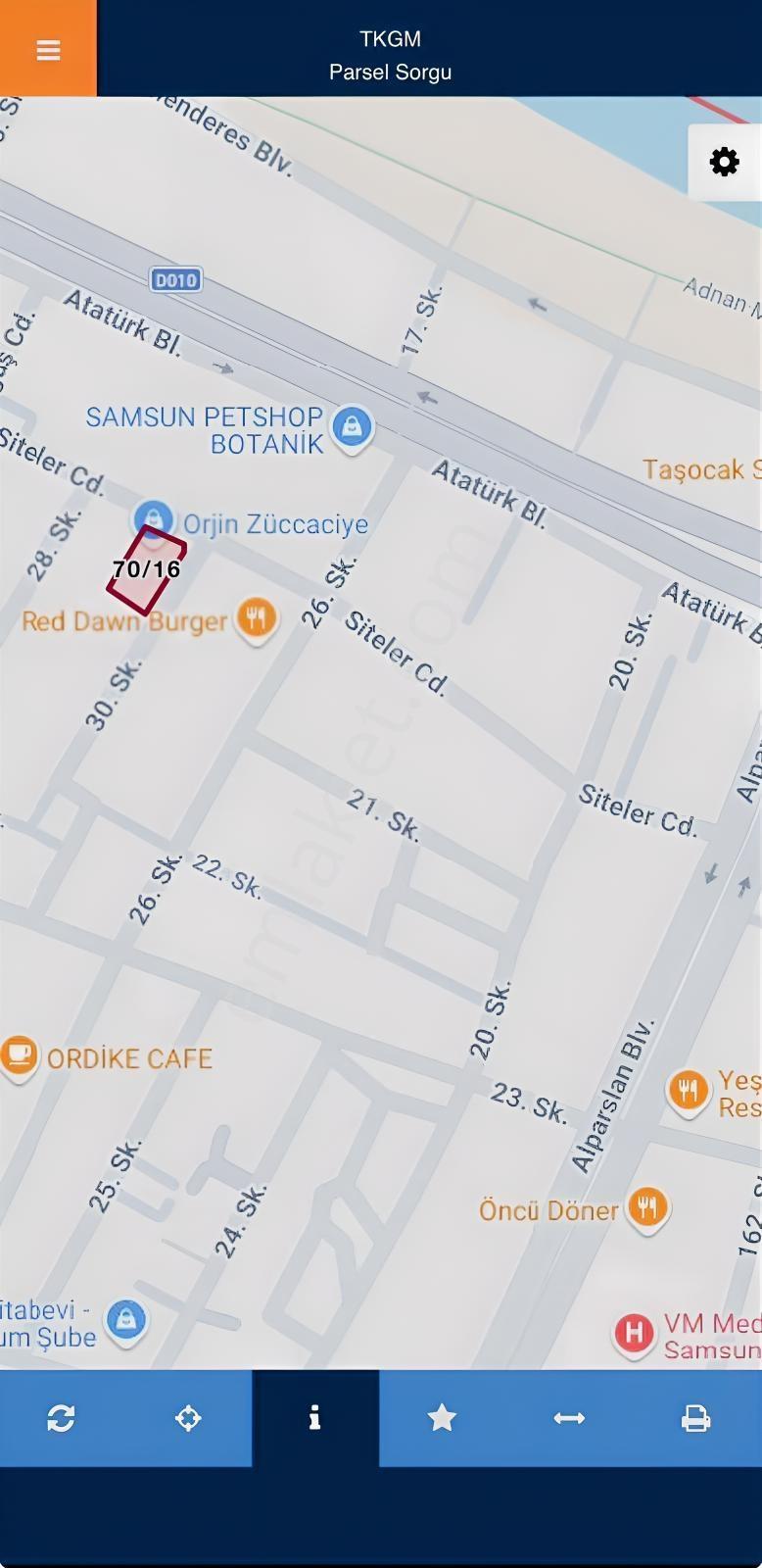
Task: Tap the refresh icon in bottom toolbar
Action: pyautogui.click(x=62, y=1418)
